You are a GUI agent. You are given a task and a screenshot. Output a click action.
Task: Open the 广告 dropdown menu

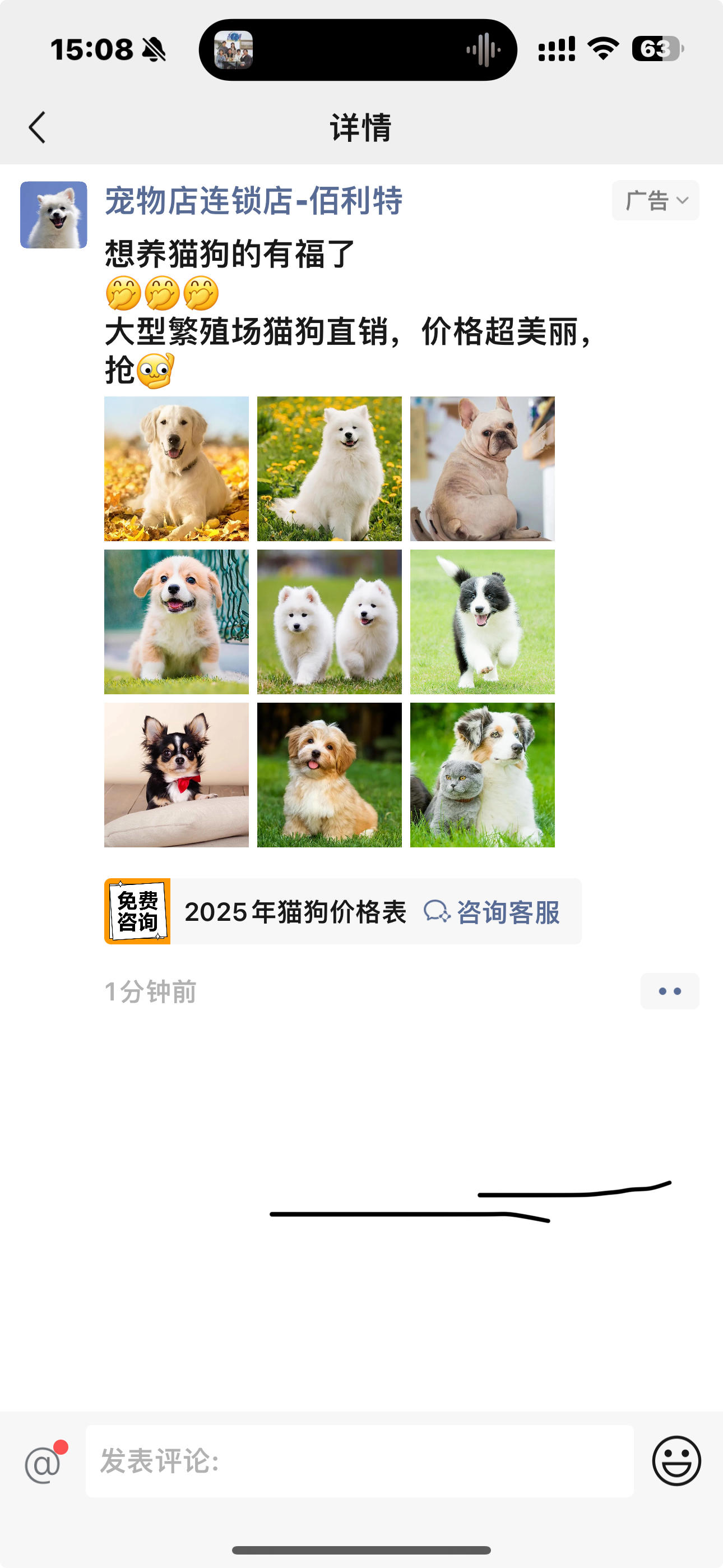(655, 200)
